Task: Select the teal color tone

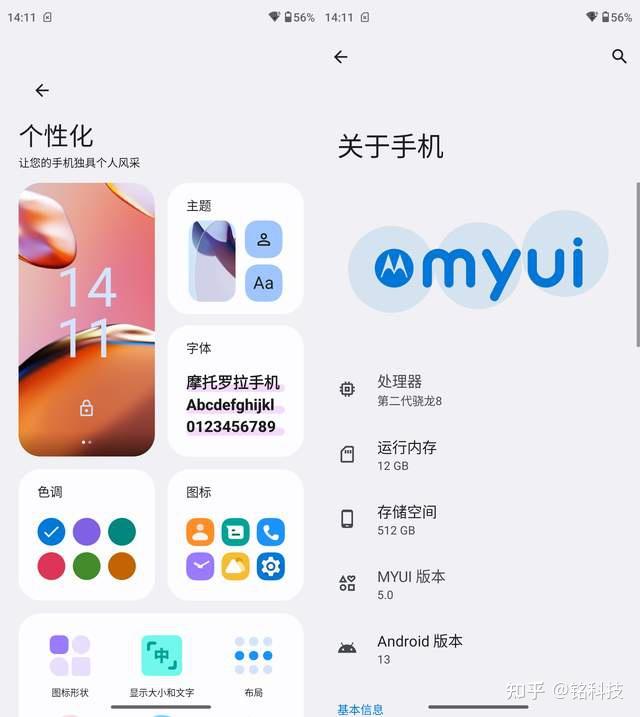Action: (x=122, y=531)
